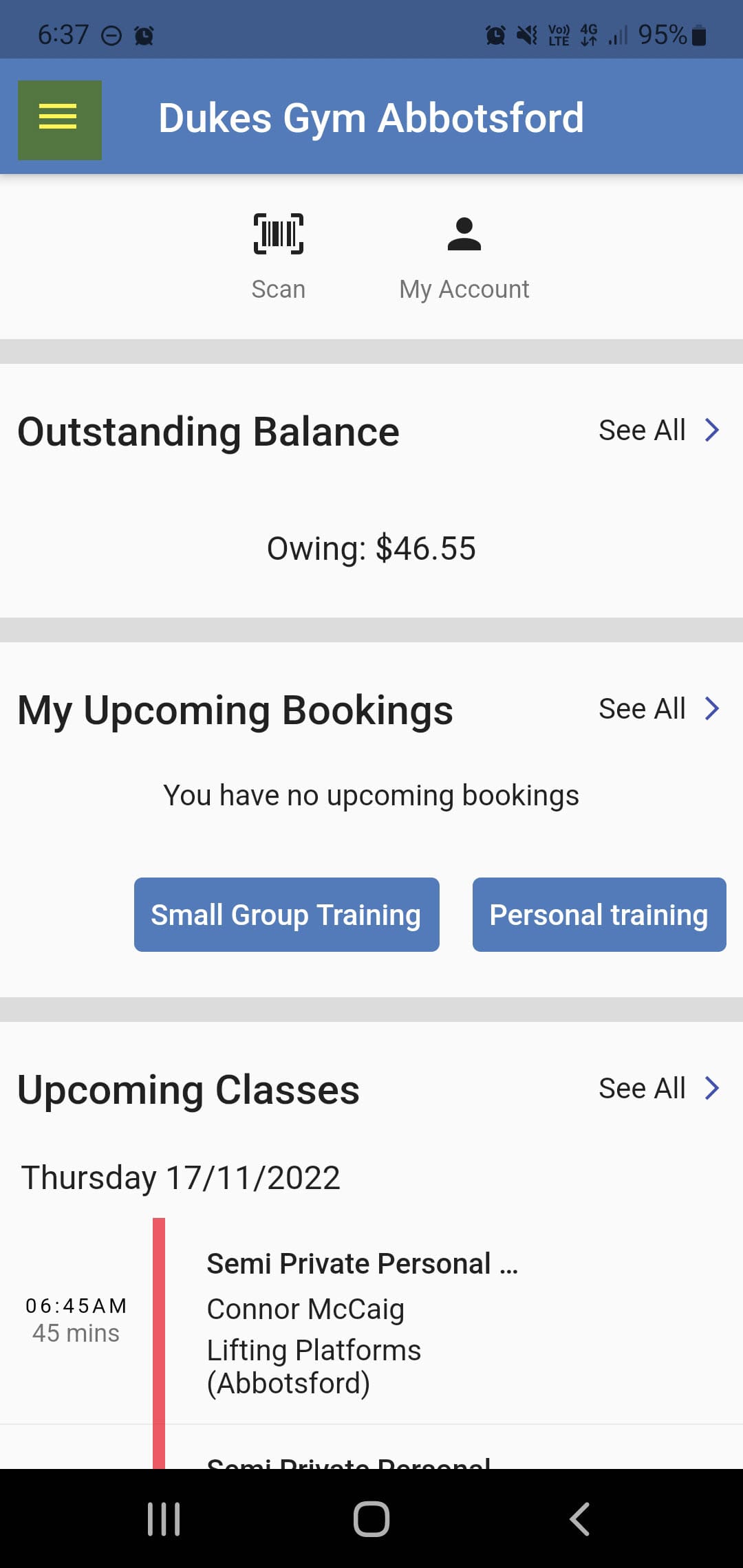Open the hamburger navigation menu
Screen dimensions: 743x1568
coord(59,118)
